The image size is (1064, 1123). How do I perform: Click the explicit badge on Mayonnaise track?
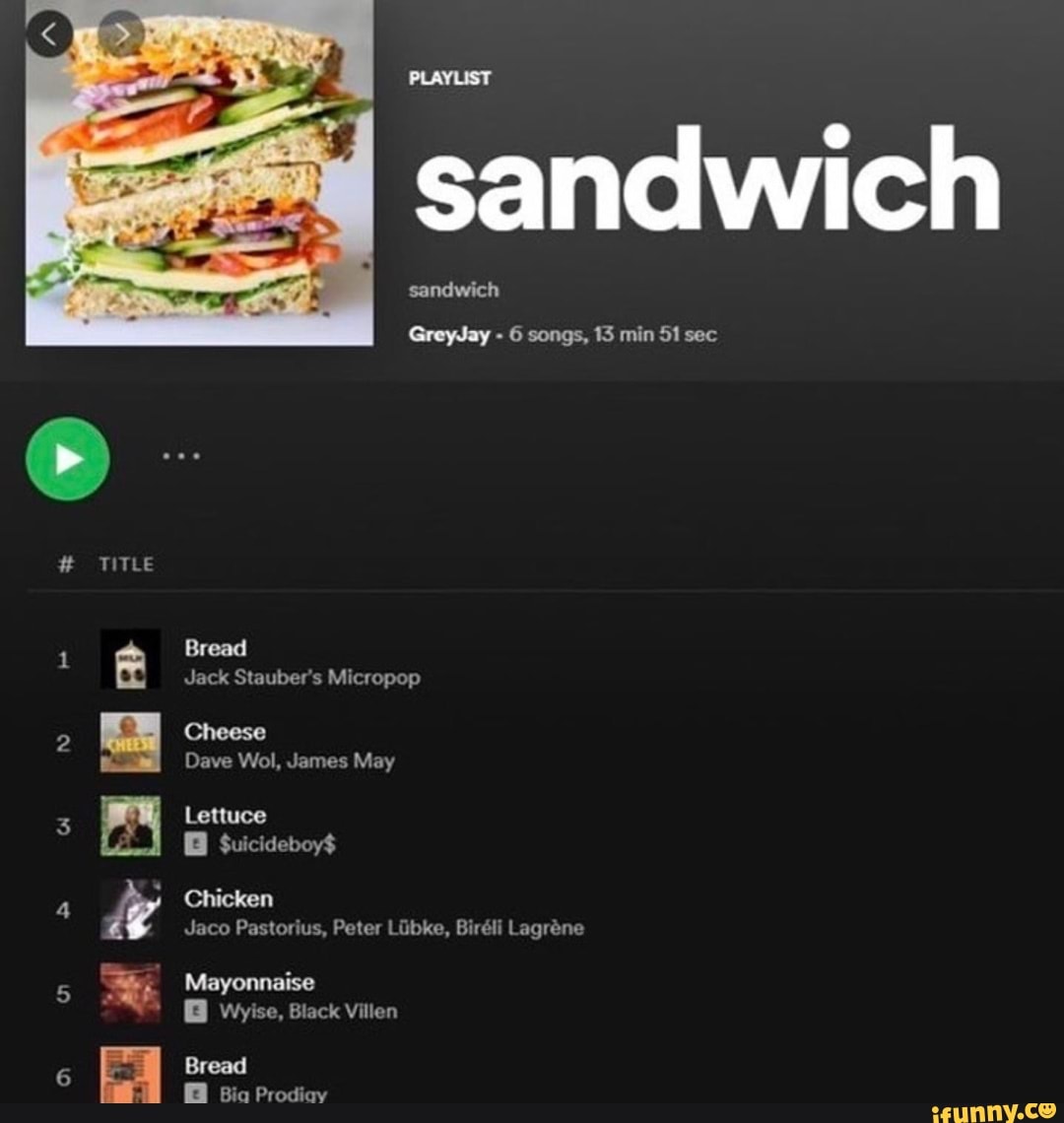coord(196,1011)
